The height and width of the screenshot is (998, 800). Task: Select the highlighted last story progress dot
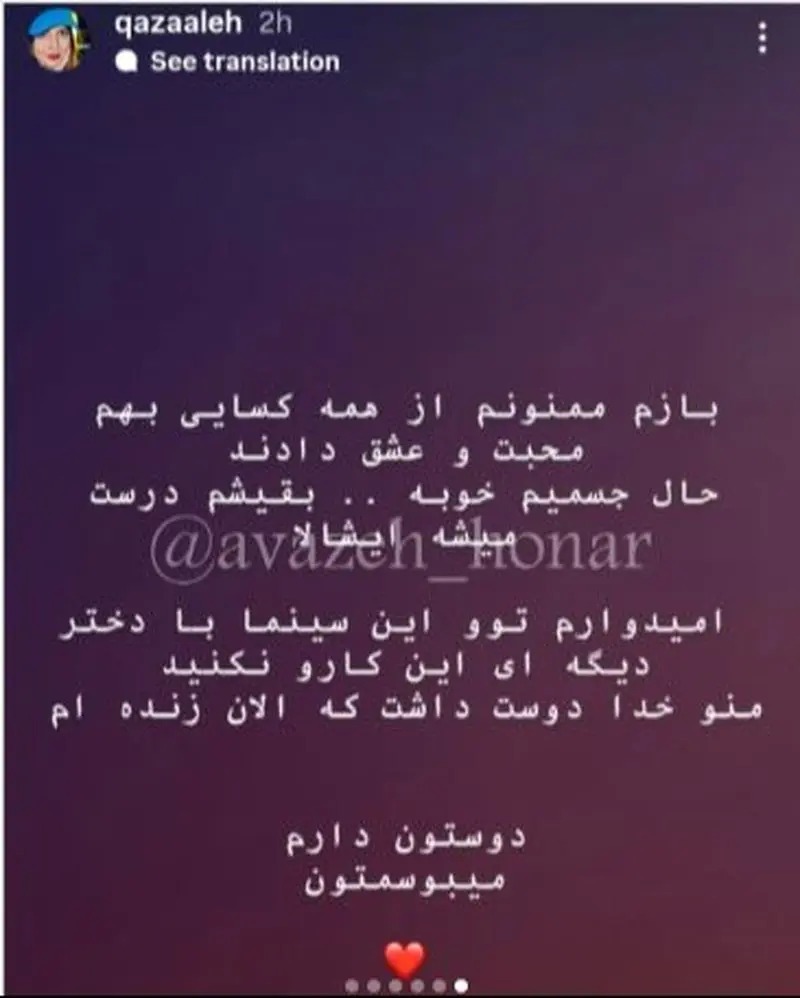[461, 986]
